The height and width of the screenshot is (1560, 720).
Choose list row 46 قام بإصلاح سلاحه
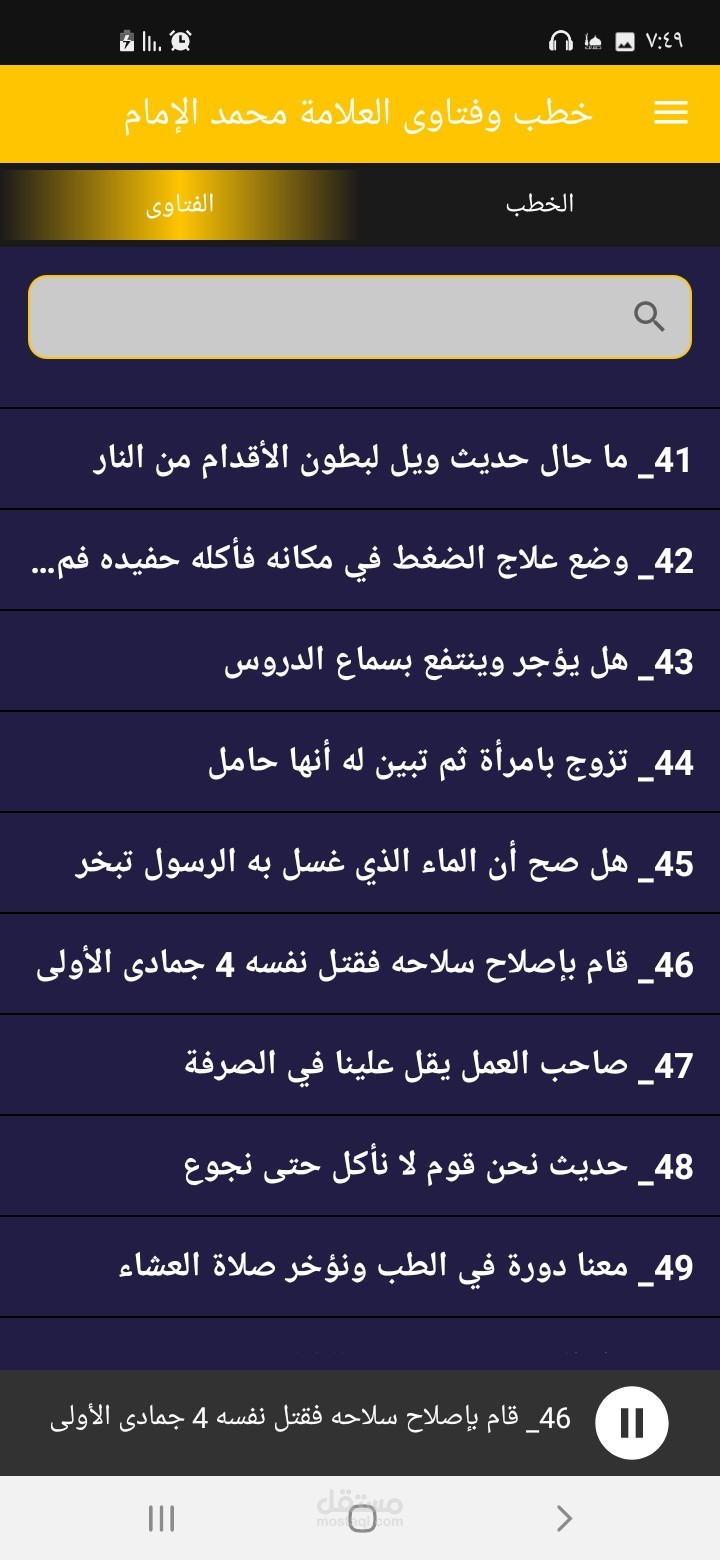pos(360,964)
